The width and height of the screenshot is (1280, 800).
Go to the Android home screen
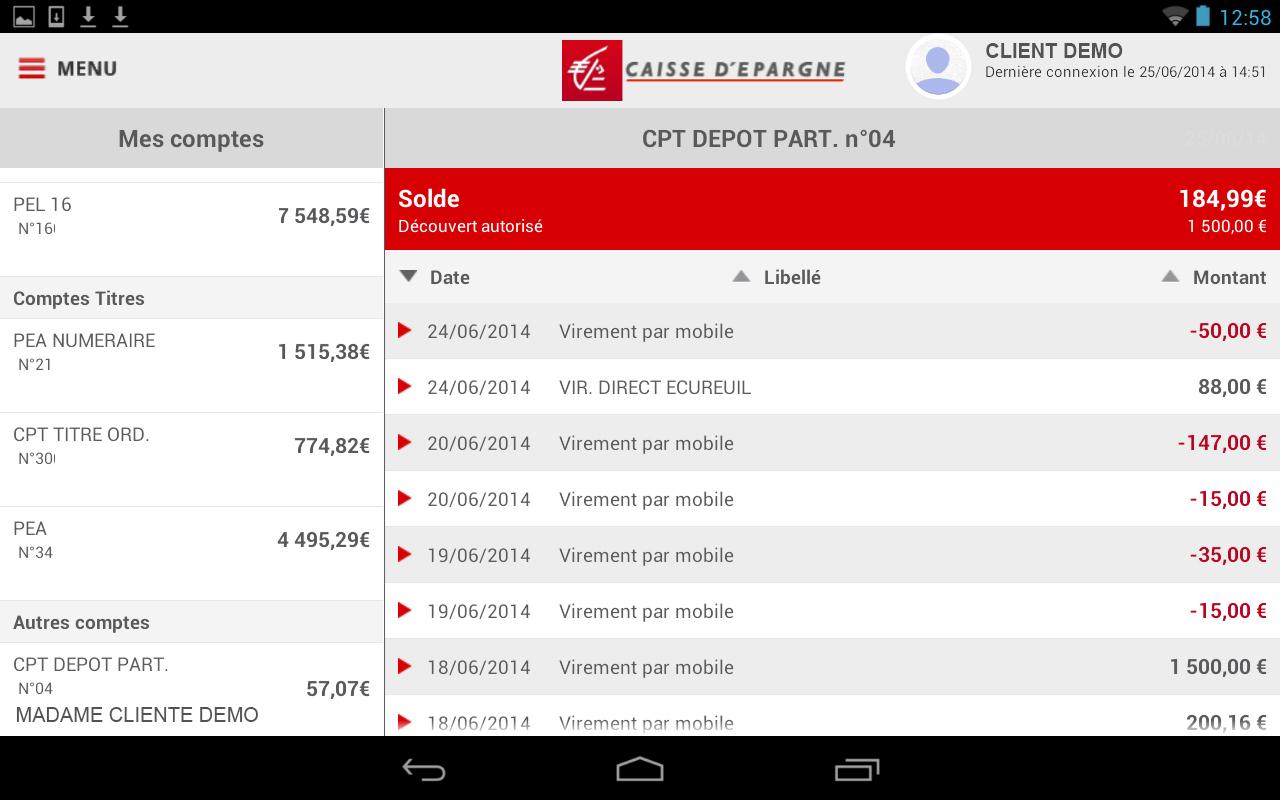point(640,769)
